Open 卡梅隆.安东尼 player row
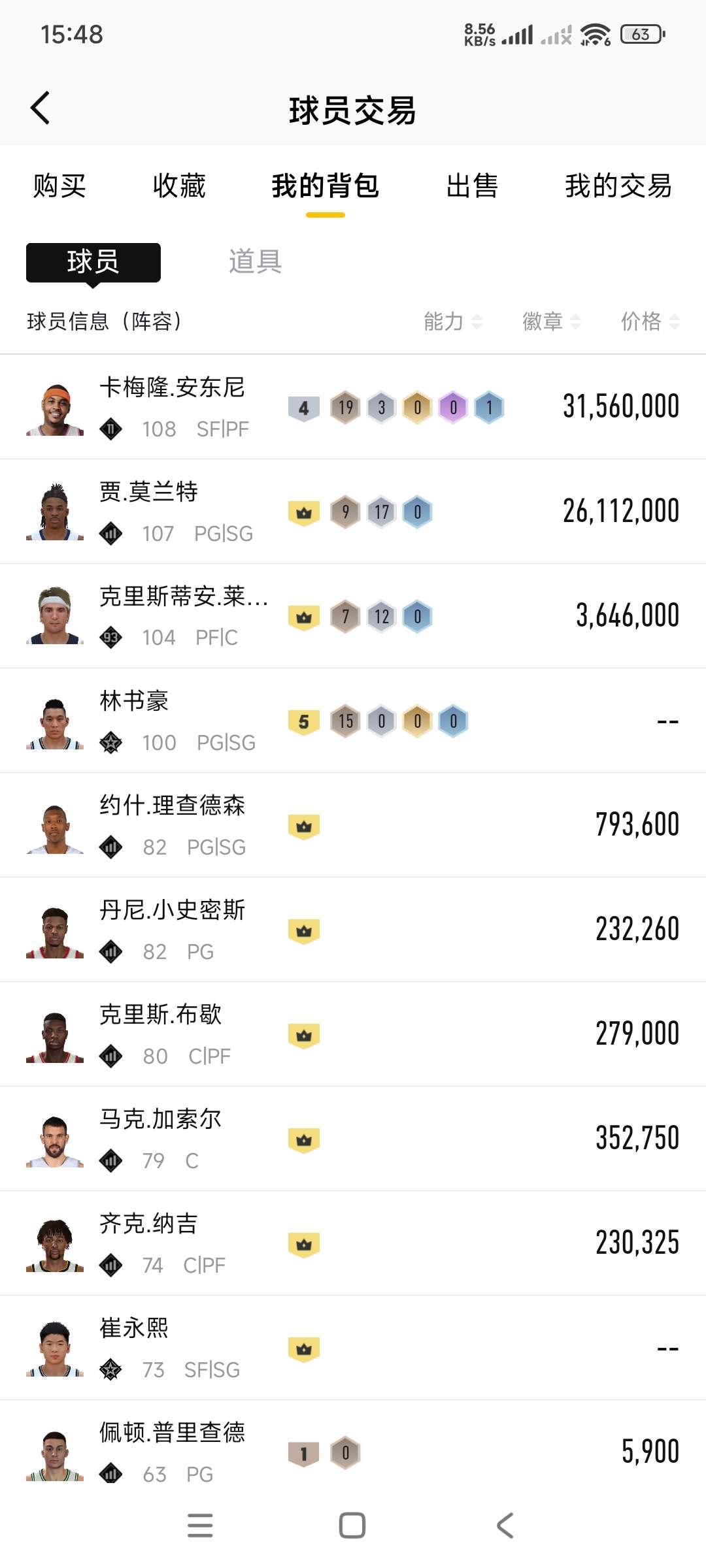This screenshot has width=706, height=1568. (x=353, y=407)
